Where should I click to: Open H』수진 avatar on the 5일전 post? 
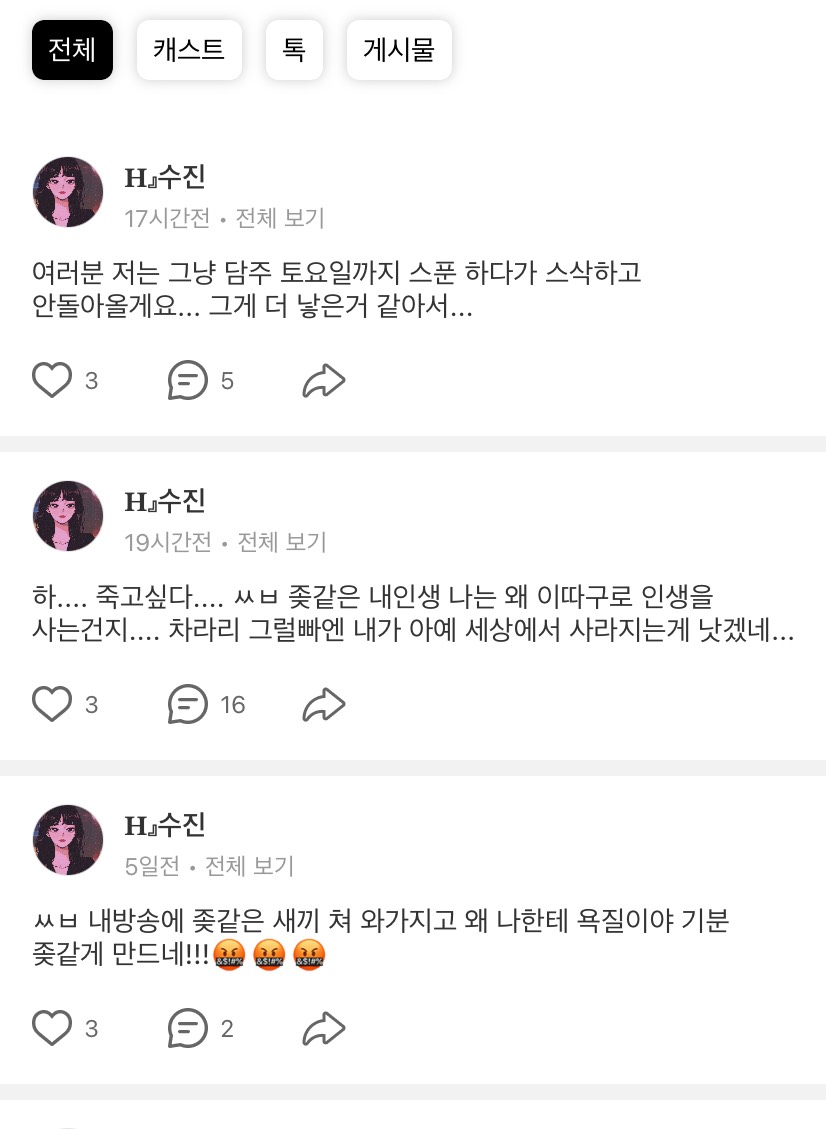(x=68, y=840)
